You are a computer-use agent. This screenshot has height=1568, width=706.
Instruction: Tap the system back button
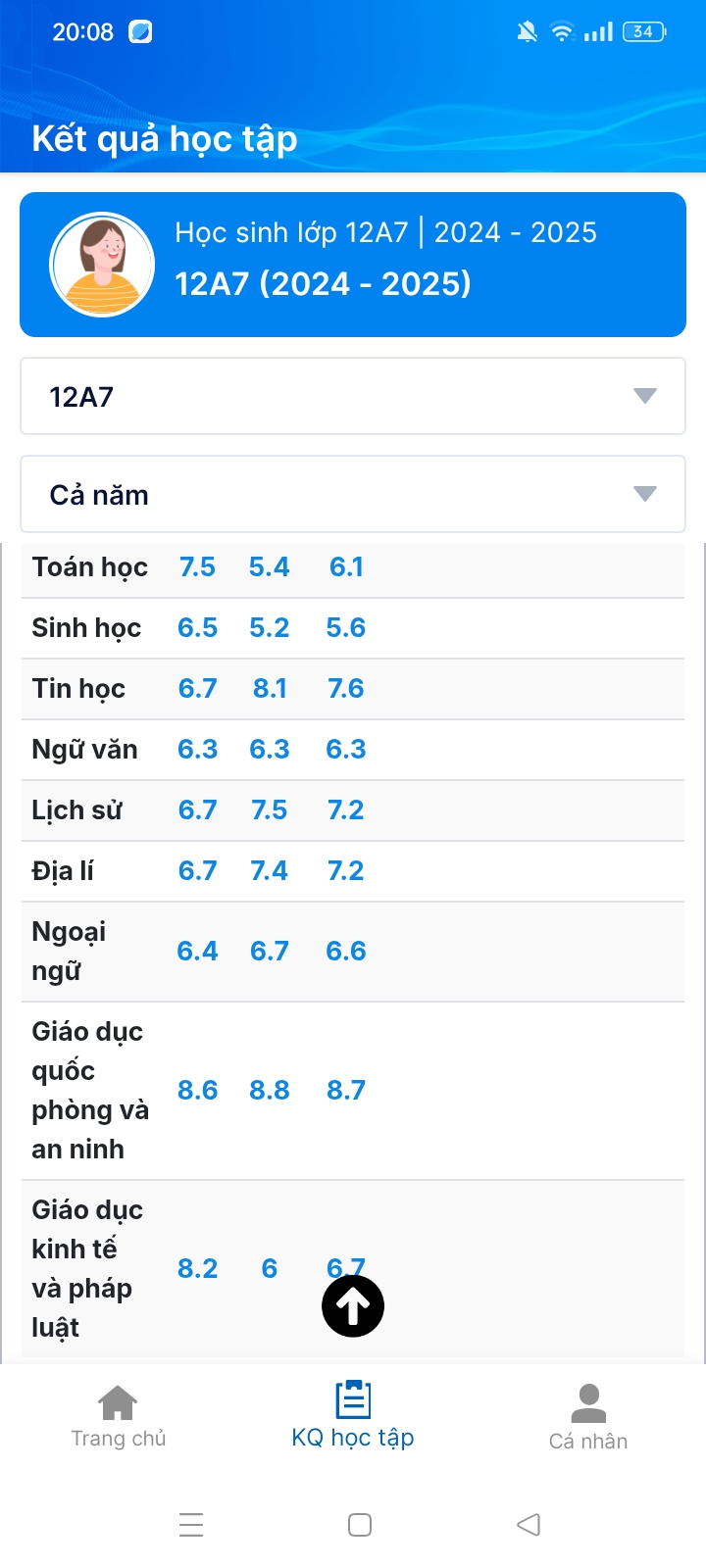pos(529,1525)
